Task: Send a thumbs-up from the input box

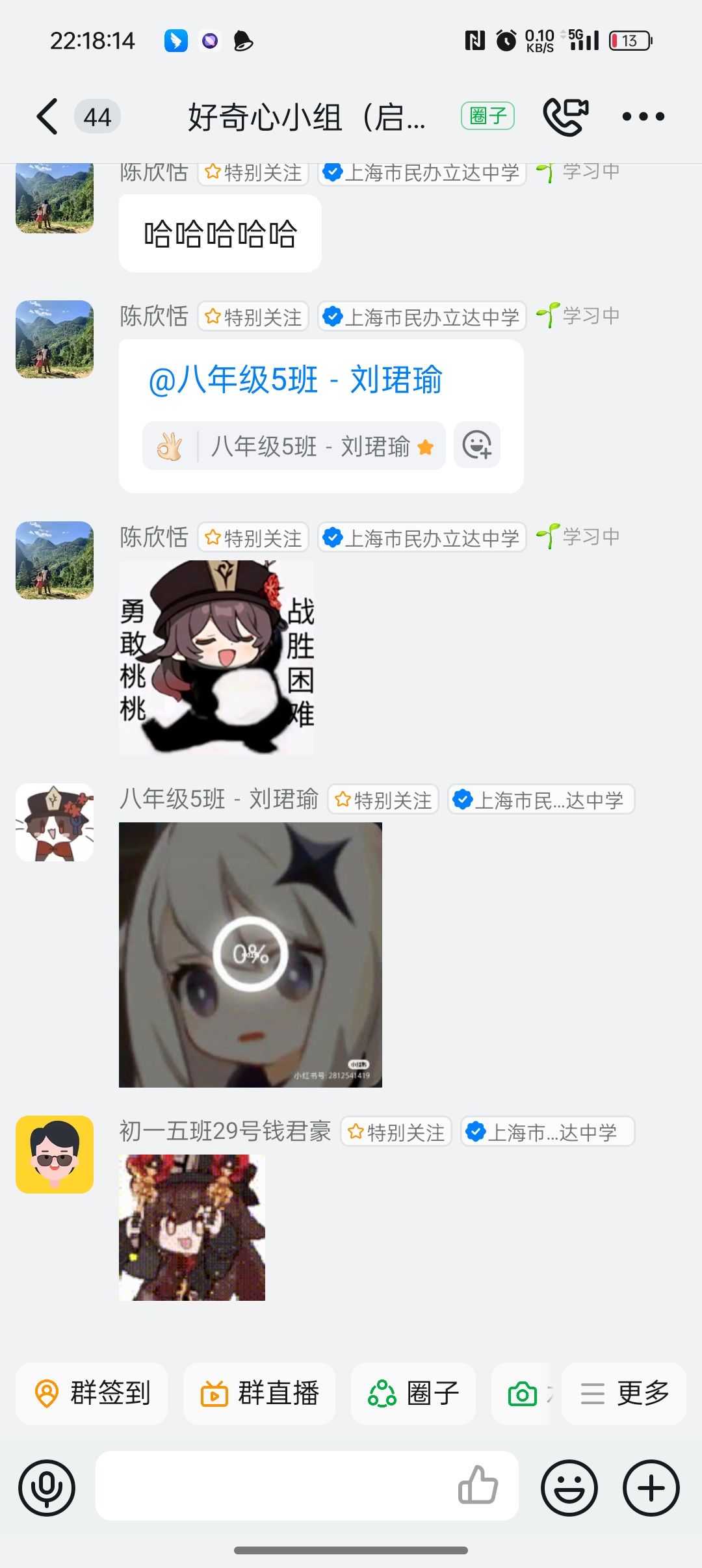Action: tap(478, 1485)
